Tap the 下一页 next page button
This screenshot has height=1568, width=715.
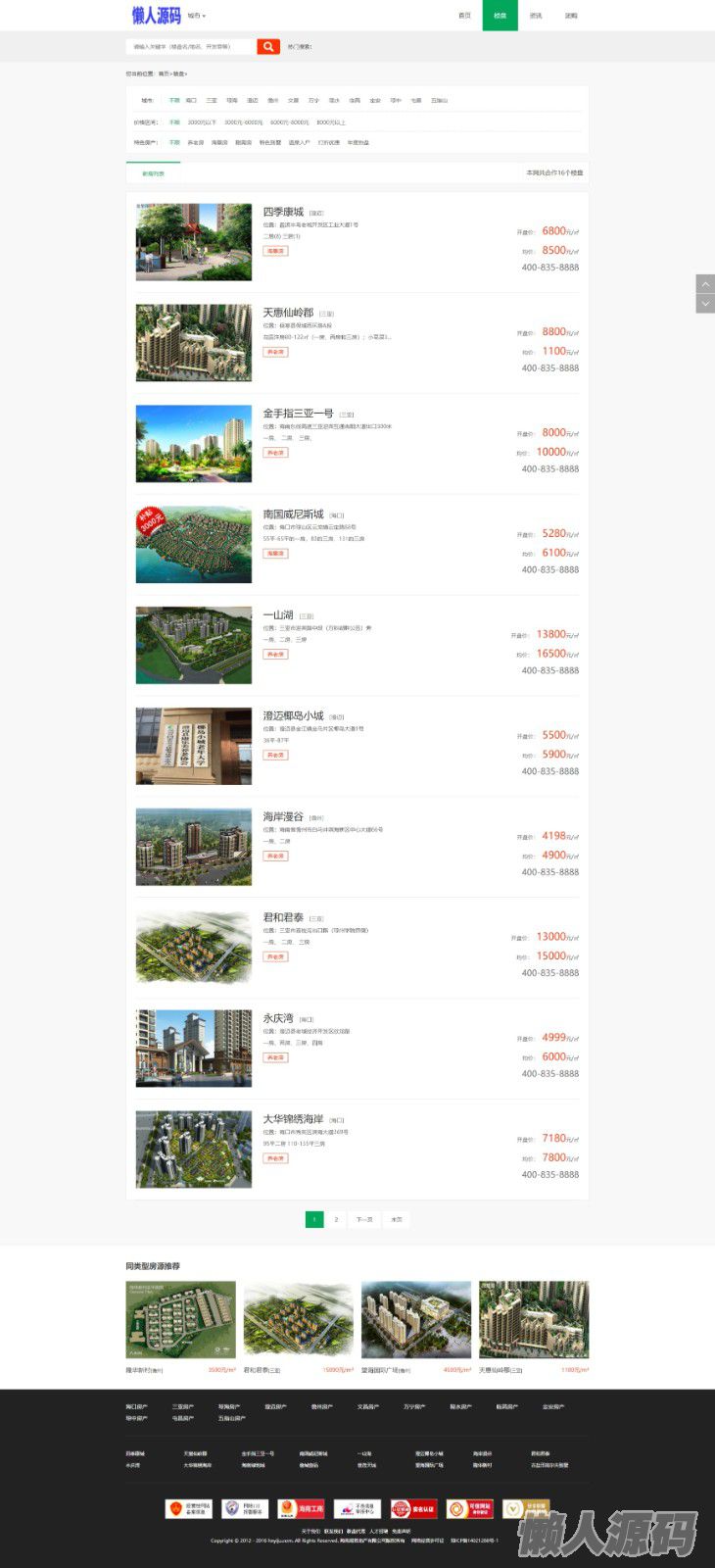point(364,1219)
